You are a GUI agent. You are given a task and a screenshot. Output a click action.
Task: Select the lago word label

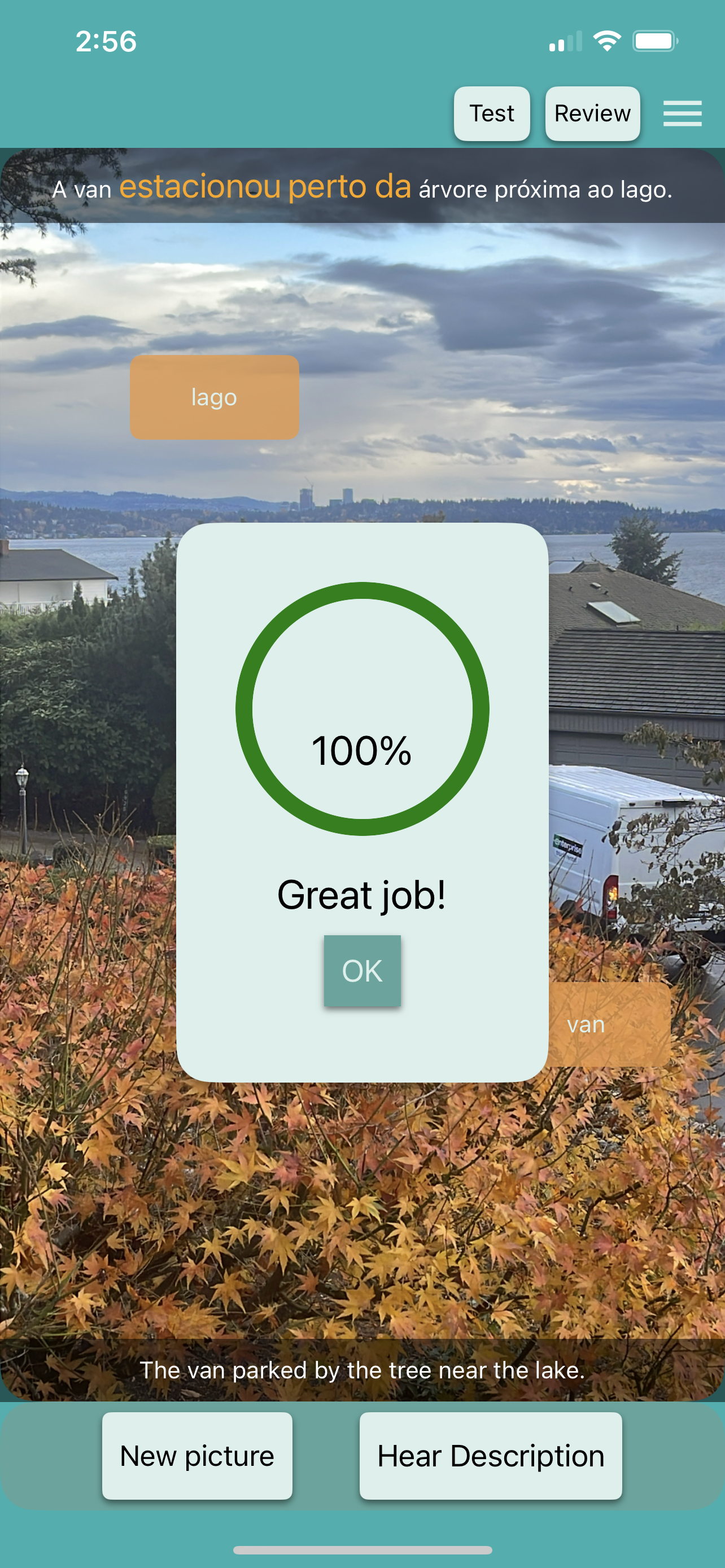point(214,397)
